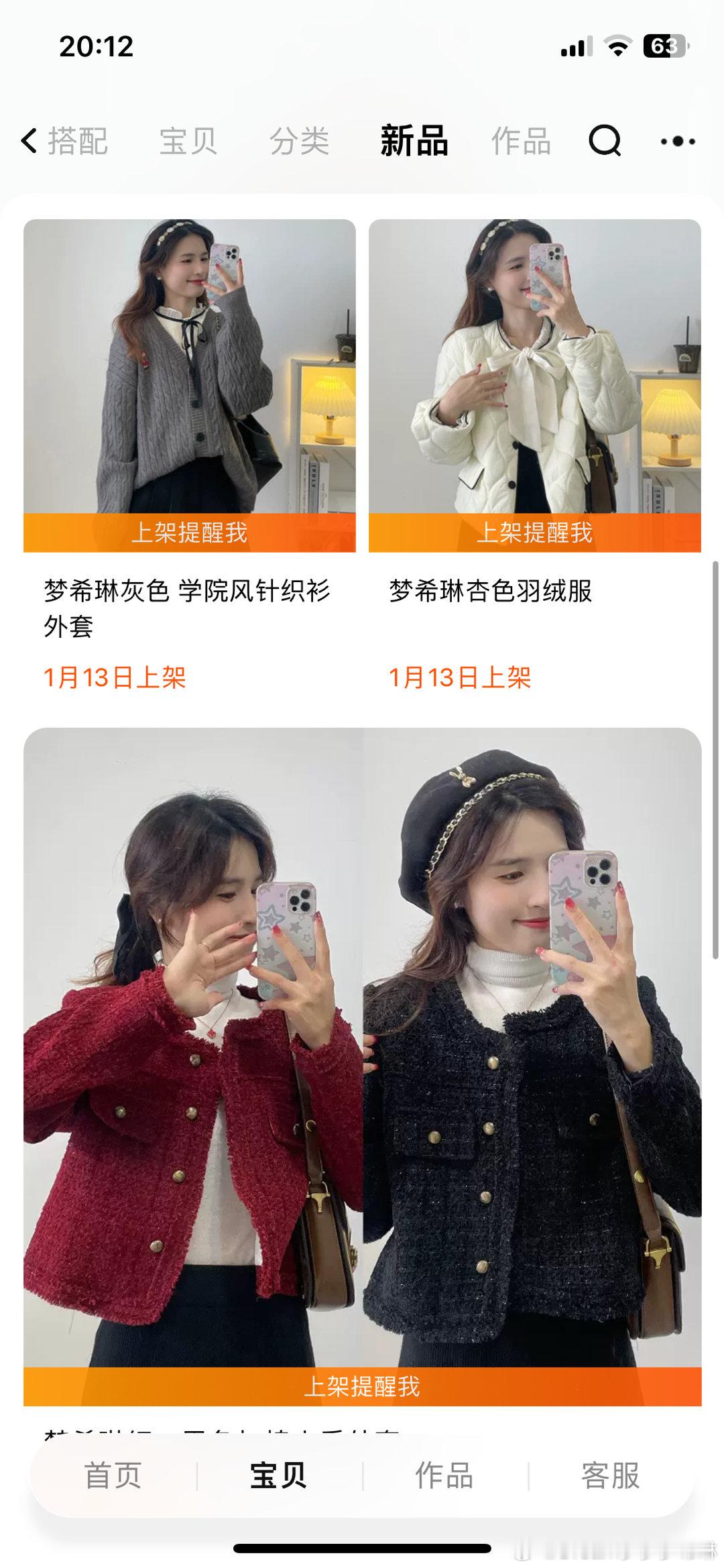Viewport: 724px width, 1568px height.
Task: Open the red tweed jacket product photo
Action: coord(189,1060)
